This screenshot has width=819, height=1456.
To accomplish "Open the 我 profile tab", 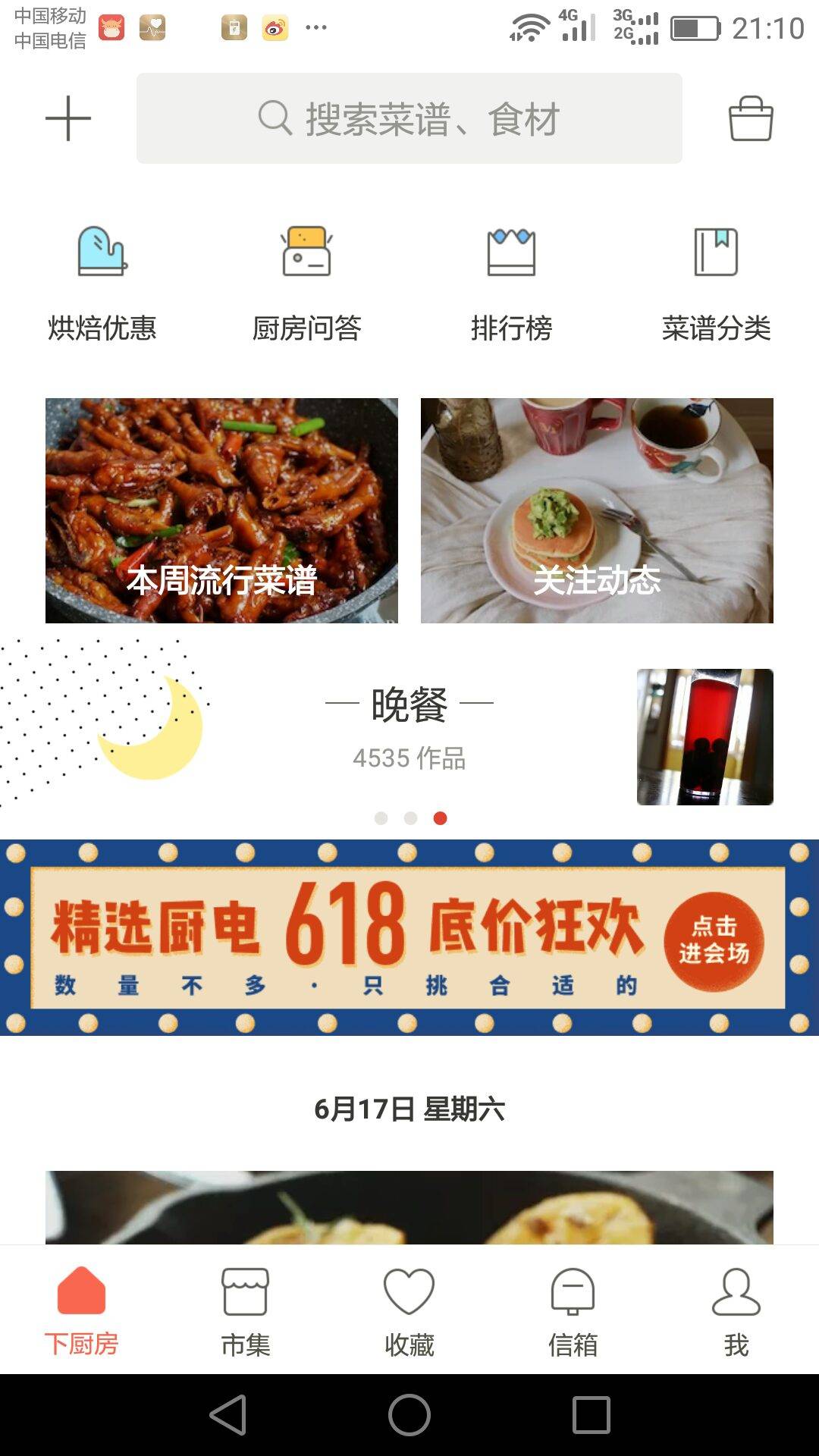I will click(x=736, y=1310).
